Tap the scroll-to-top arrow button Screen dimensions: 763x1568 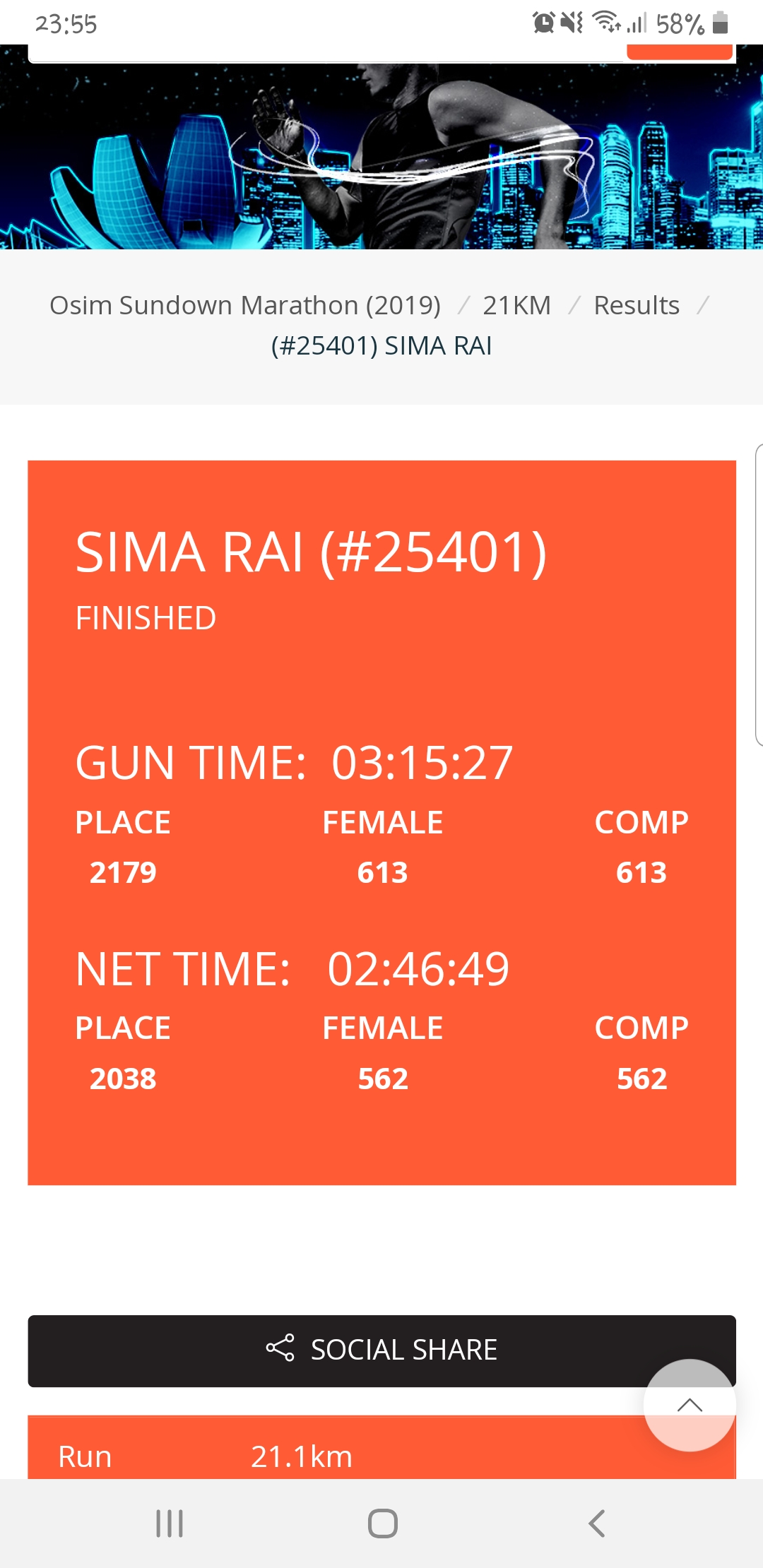pos(690,1405)
